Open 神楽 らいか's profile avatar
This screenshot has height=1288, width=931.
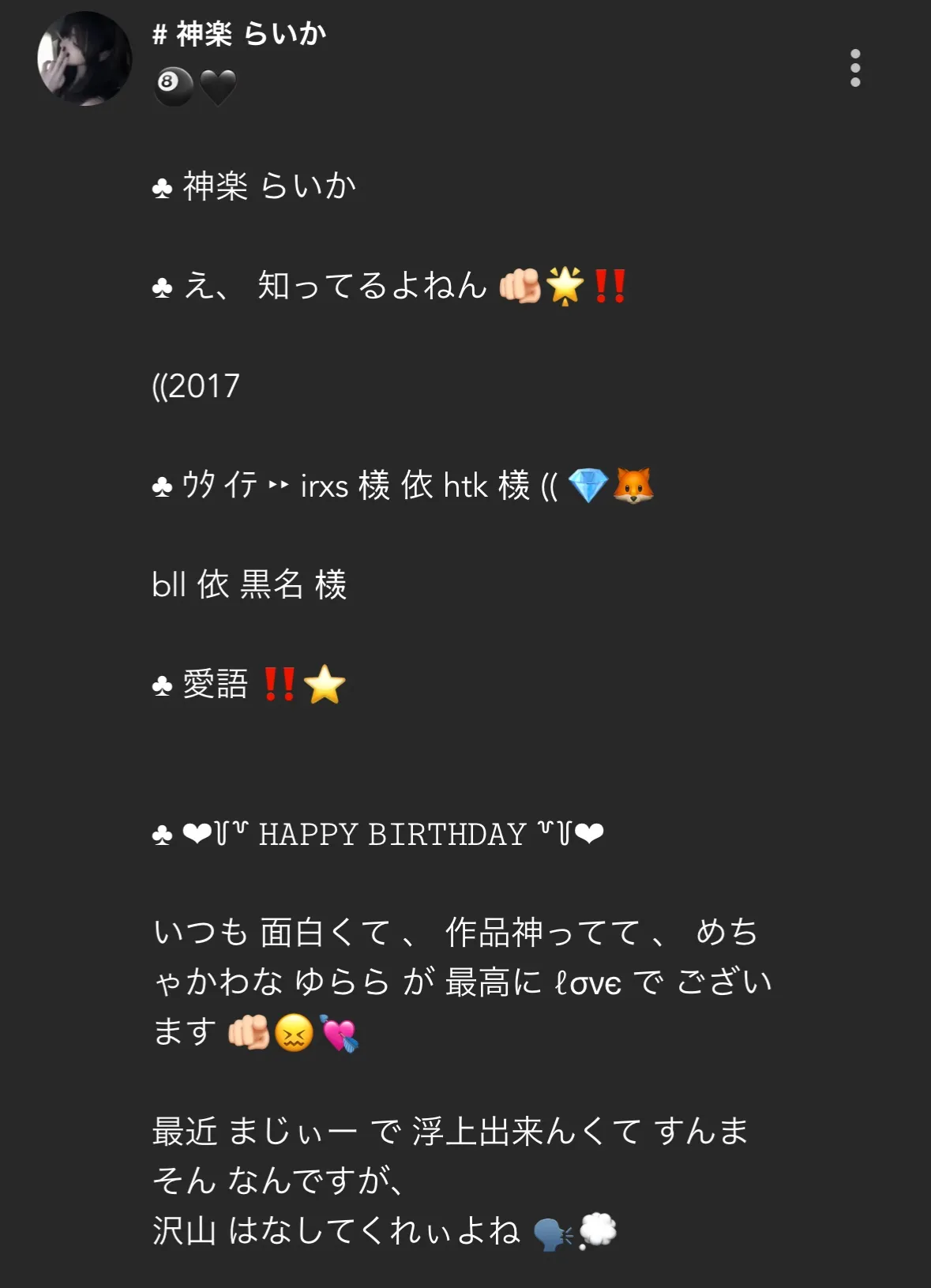tap(84, 58)
